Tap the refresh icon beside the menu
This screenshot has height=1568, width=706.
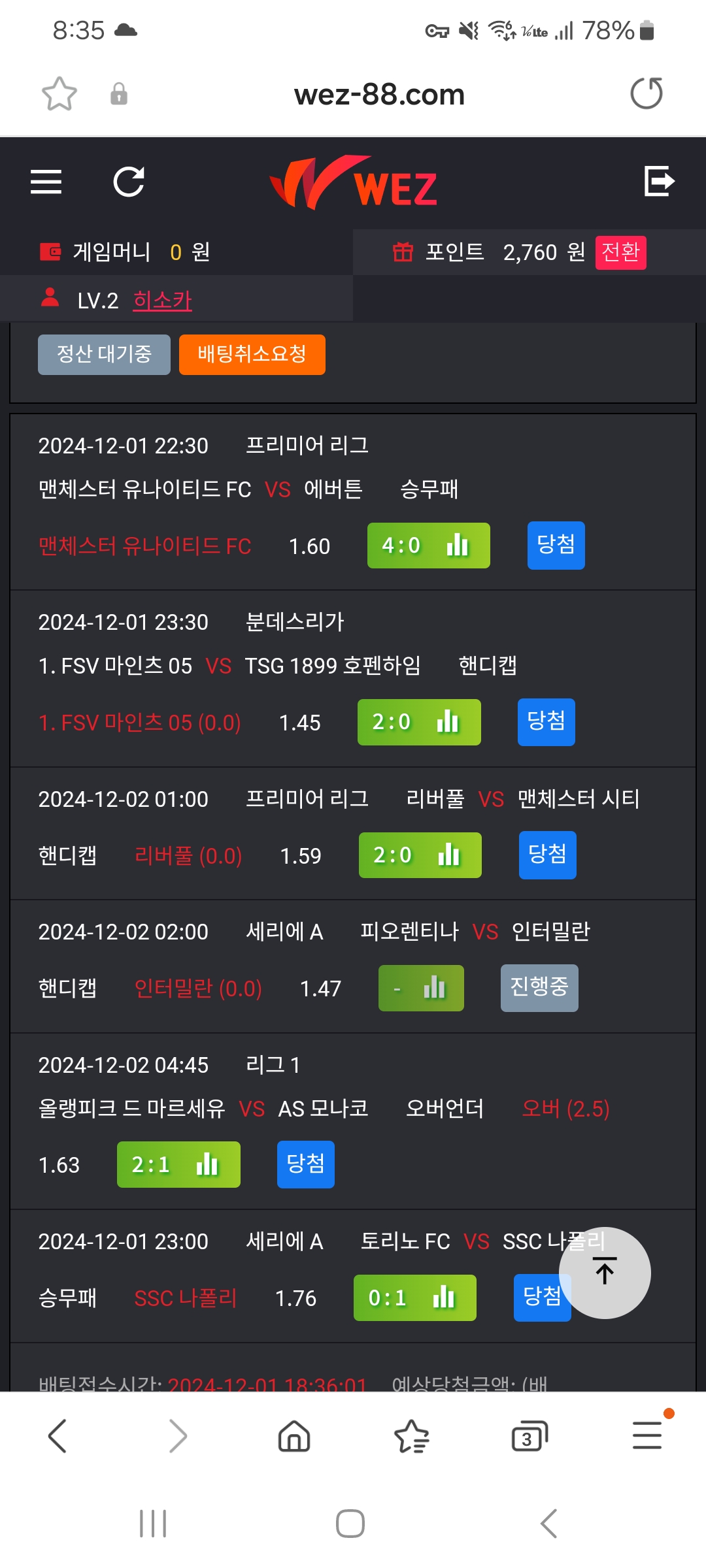pos(129,182)
